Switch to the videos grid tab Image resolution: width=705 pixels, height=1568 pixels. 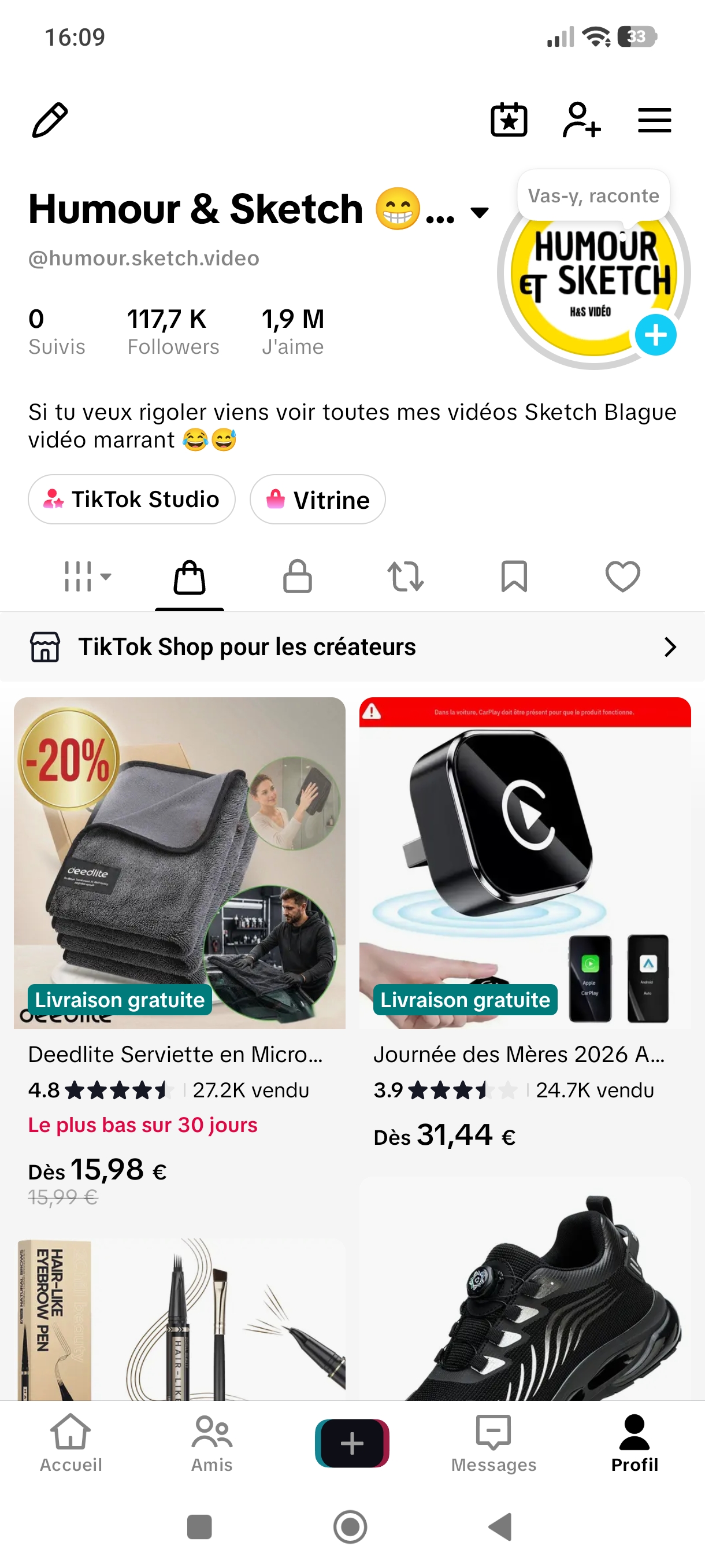coord(86,576)
